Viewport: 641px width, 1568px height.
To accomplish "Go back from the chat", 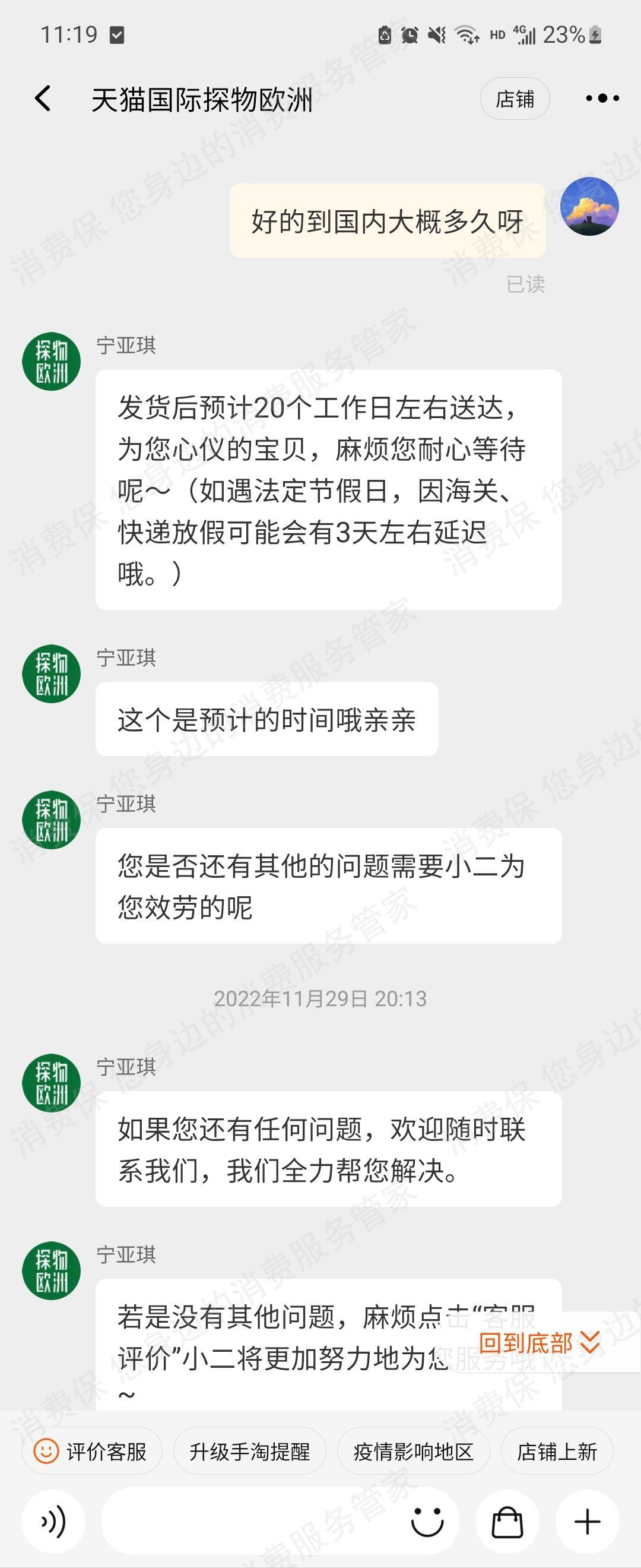I will click(43, 99).
